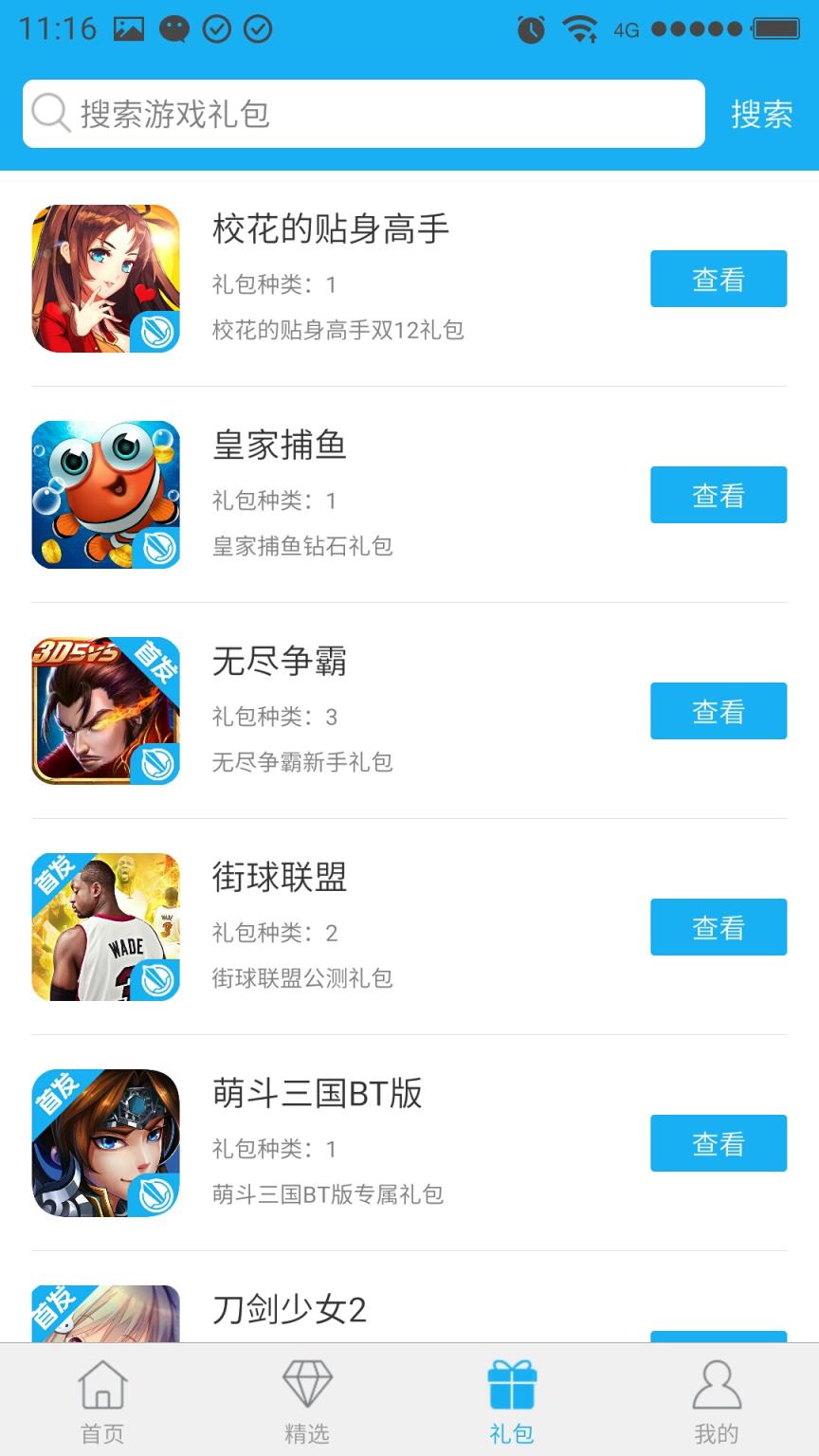Click 查看 for 校花的贴身高手

tap(718, 278)
